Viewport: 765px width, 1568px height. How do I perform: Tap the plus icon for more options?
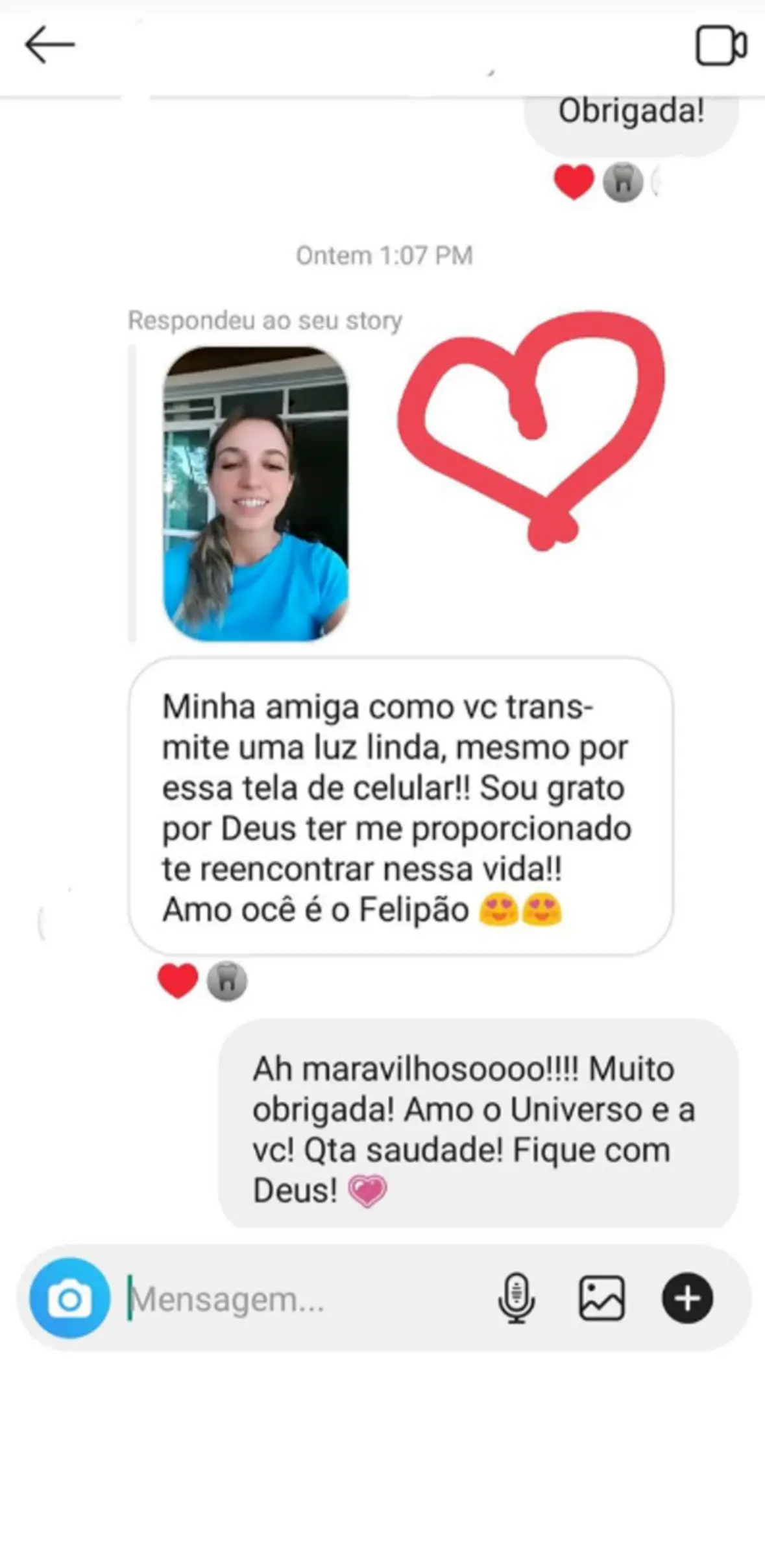click(687, 1298)
